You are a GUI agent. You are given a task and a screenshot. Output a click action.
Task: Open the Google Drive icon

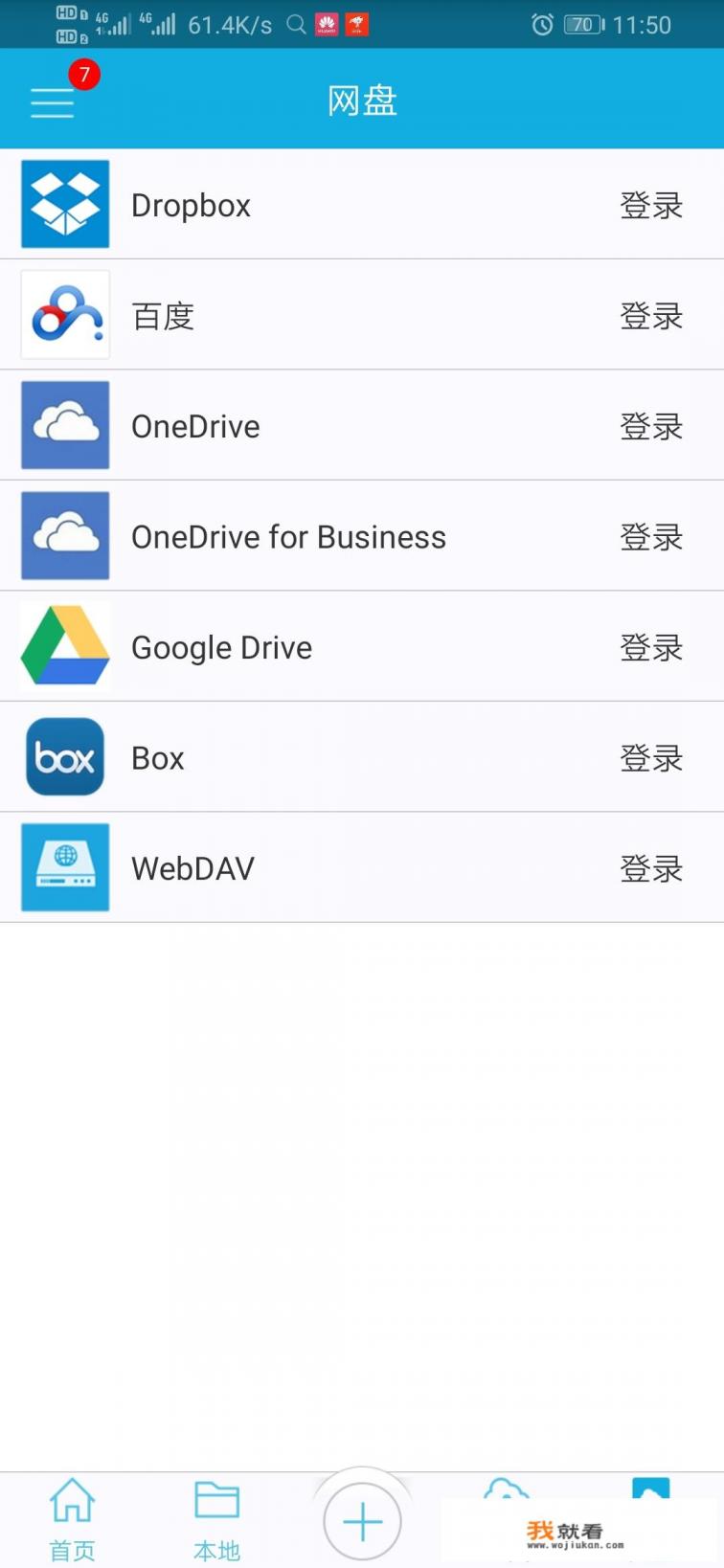tap(64, 646)
